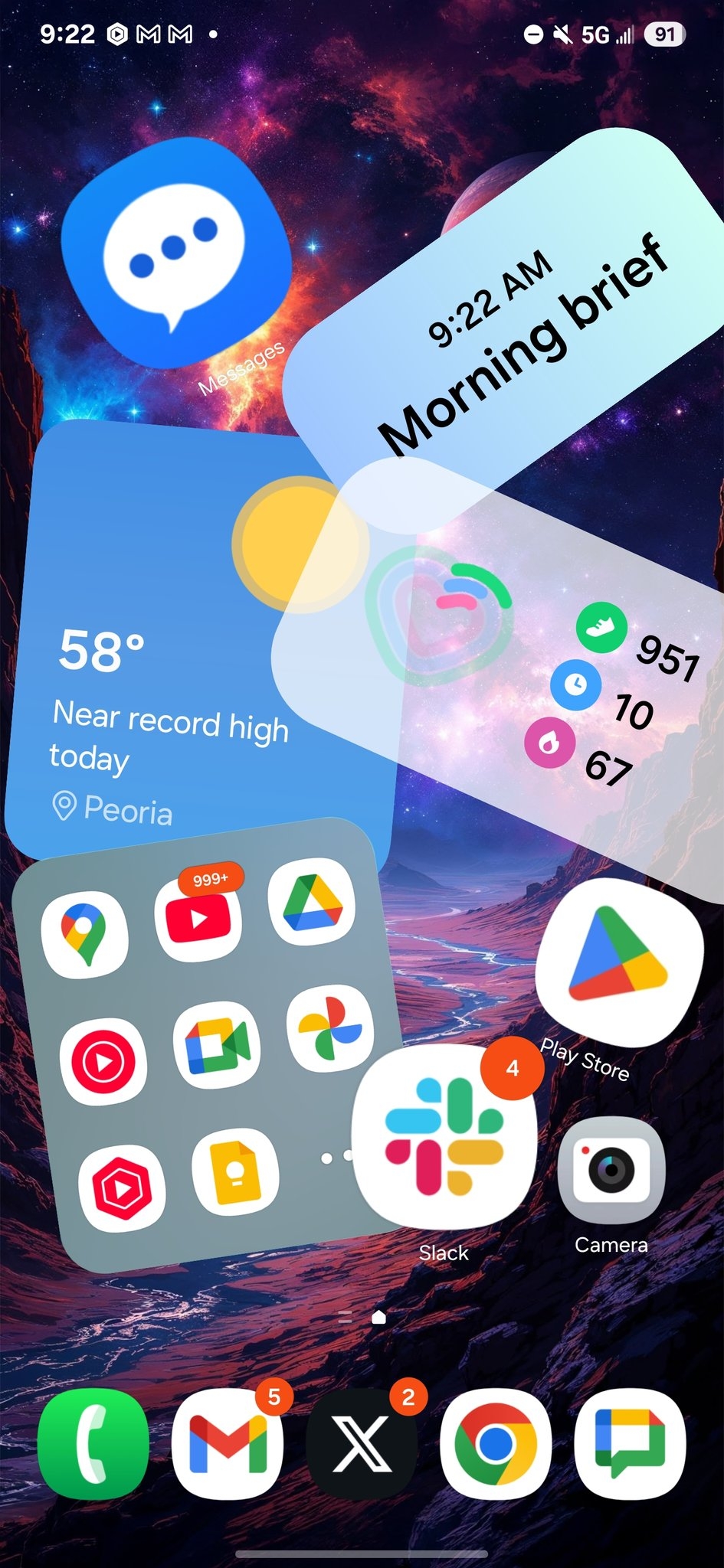Open Google Photos in the folder
The height and width of the screenshot is (1568, 724).
pos(330,1030)
